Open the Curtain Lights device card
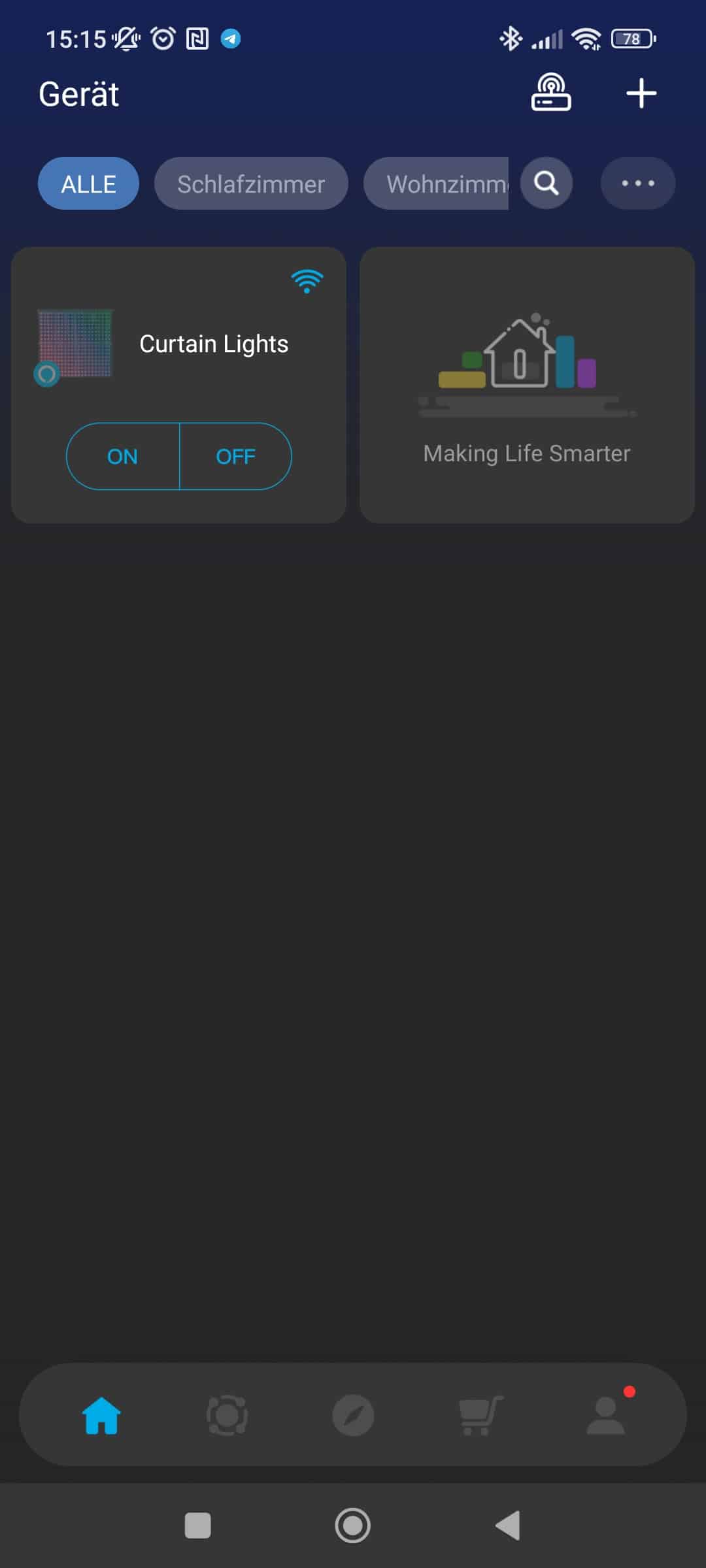 (x=213, y=344)
